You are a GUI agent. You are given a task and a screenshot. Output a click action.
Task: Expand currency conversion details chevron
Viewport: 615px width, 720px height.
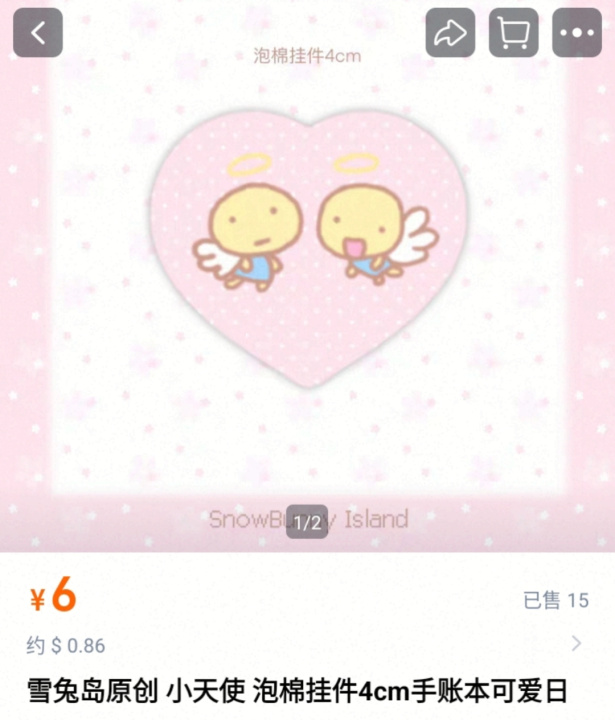[x=577, y=643]
